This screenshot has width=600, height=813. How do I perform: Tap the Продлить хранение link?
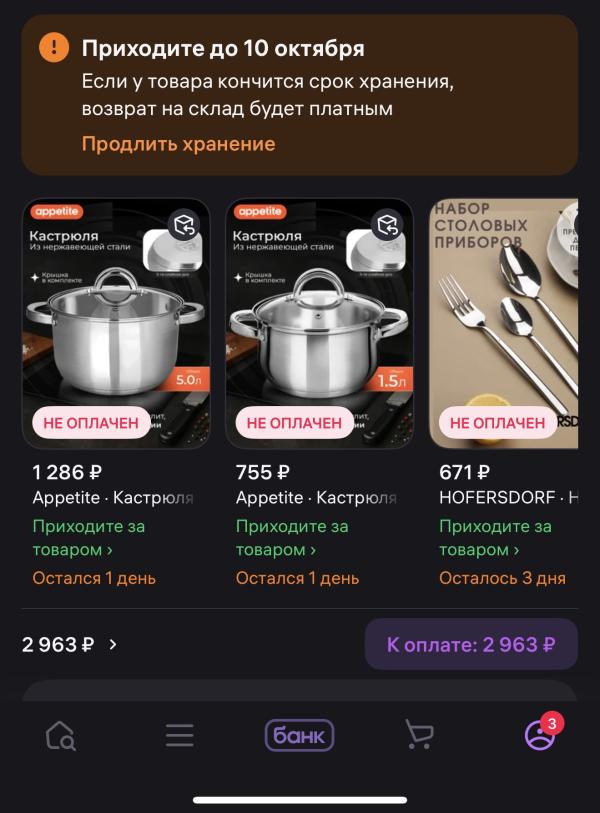coord(178,144)
